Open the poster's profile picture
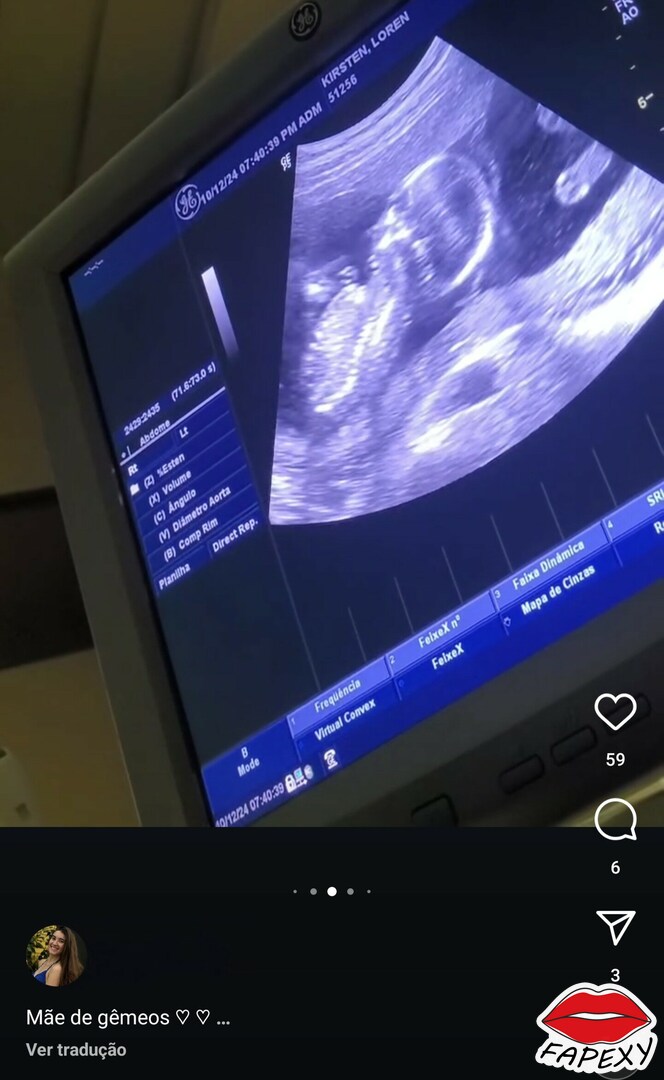 pos(56,955)
